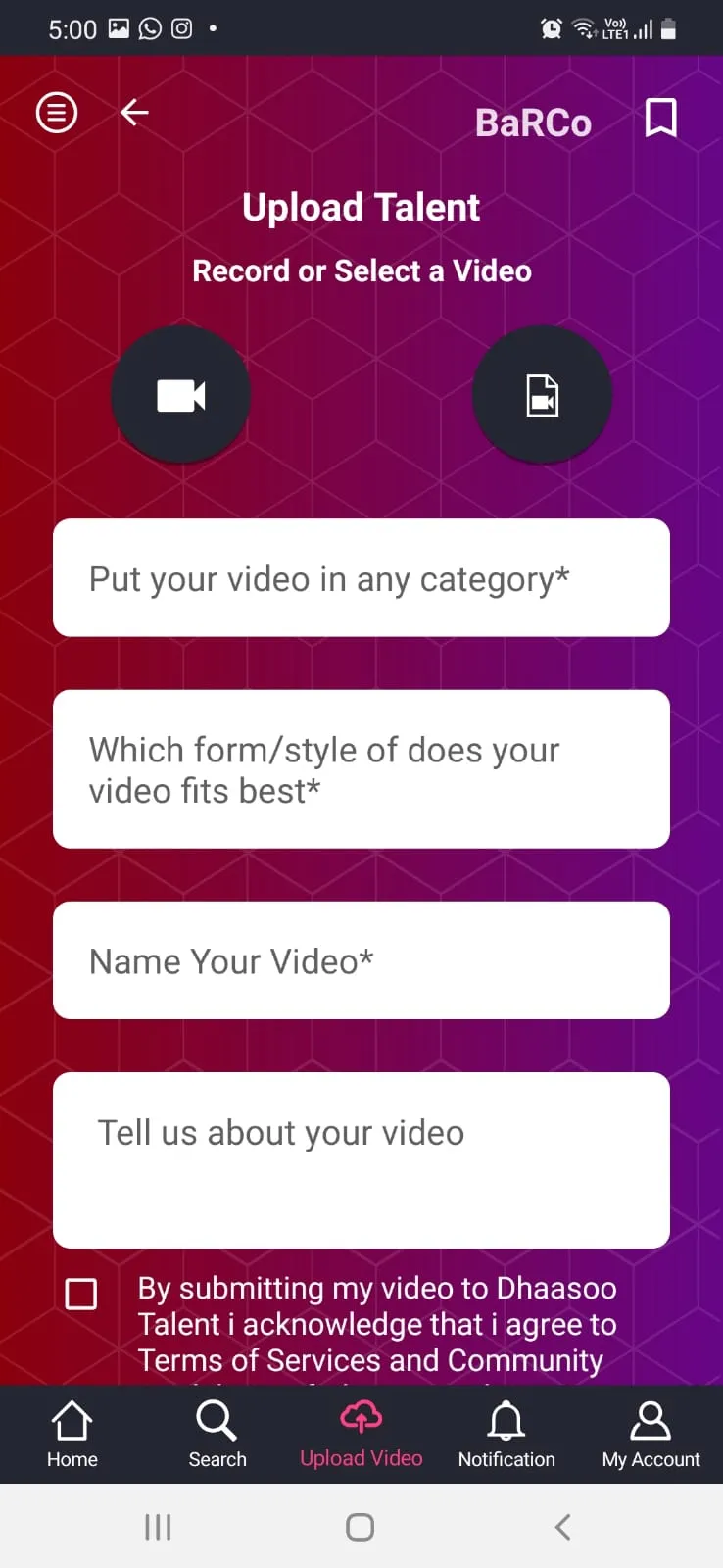Open the video category selector
This screenshot has width=723, height=1568.
[x=361, y=578]
